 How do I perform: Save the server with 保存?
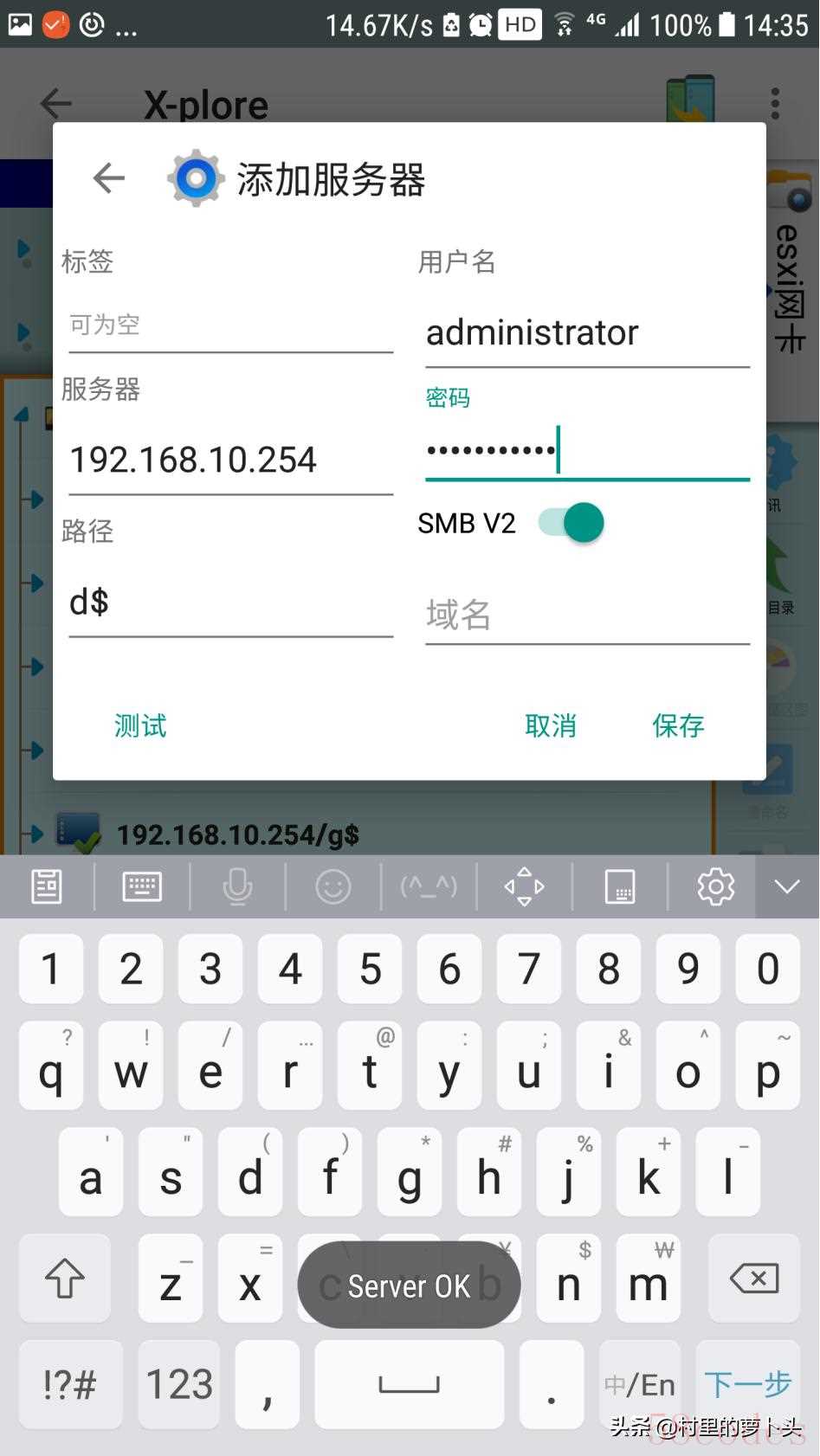(678, 725)
